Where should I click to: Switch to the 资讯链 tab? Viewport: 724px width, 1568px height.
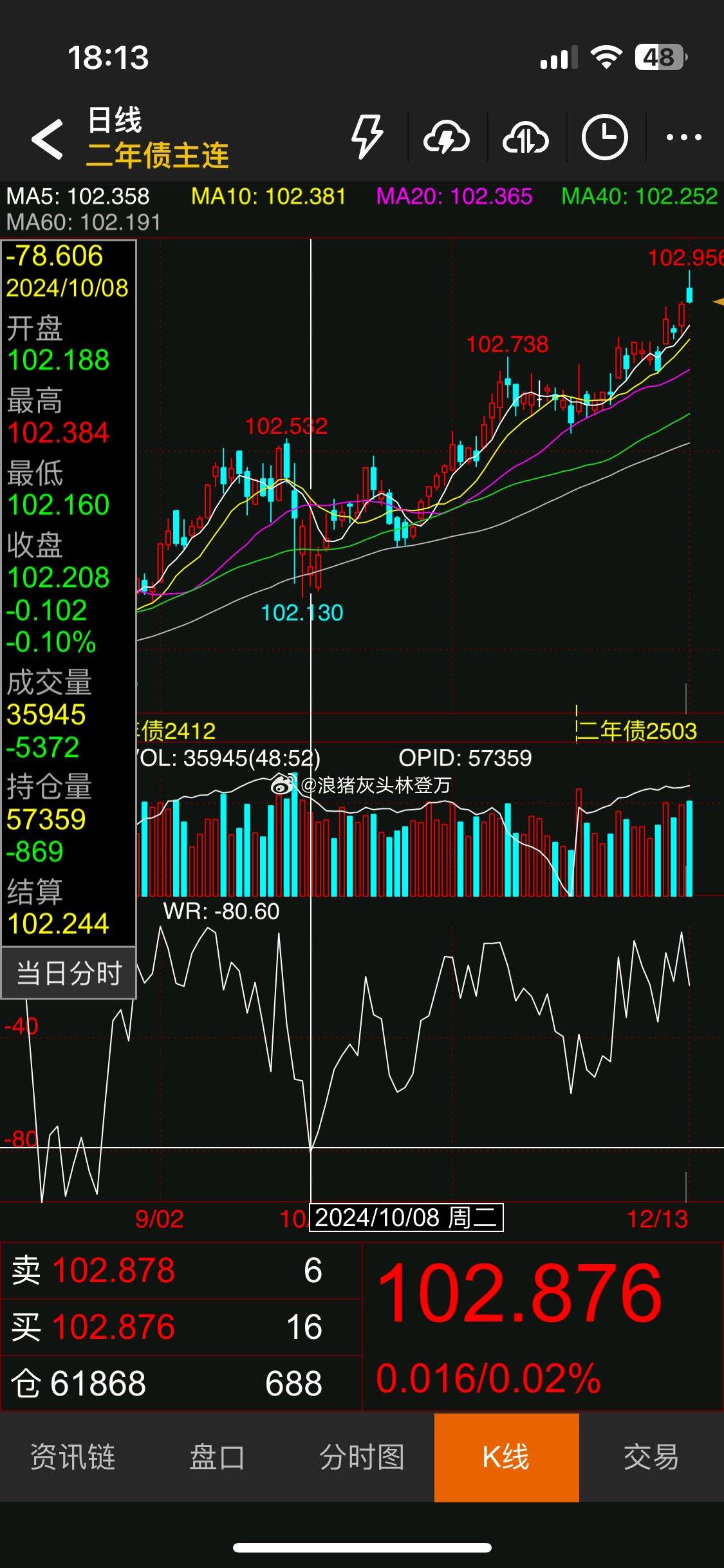73,1457
